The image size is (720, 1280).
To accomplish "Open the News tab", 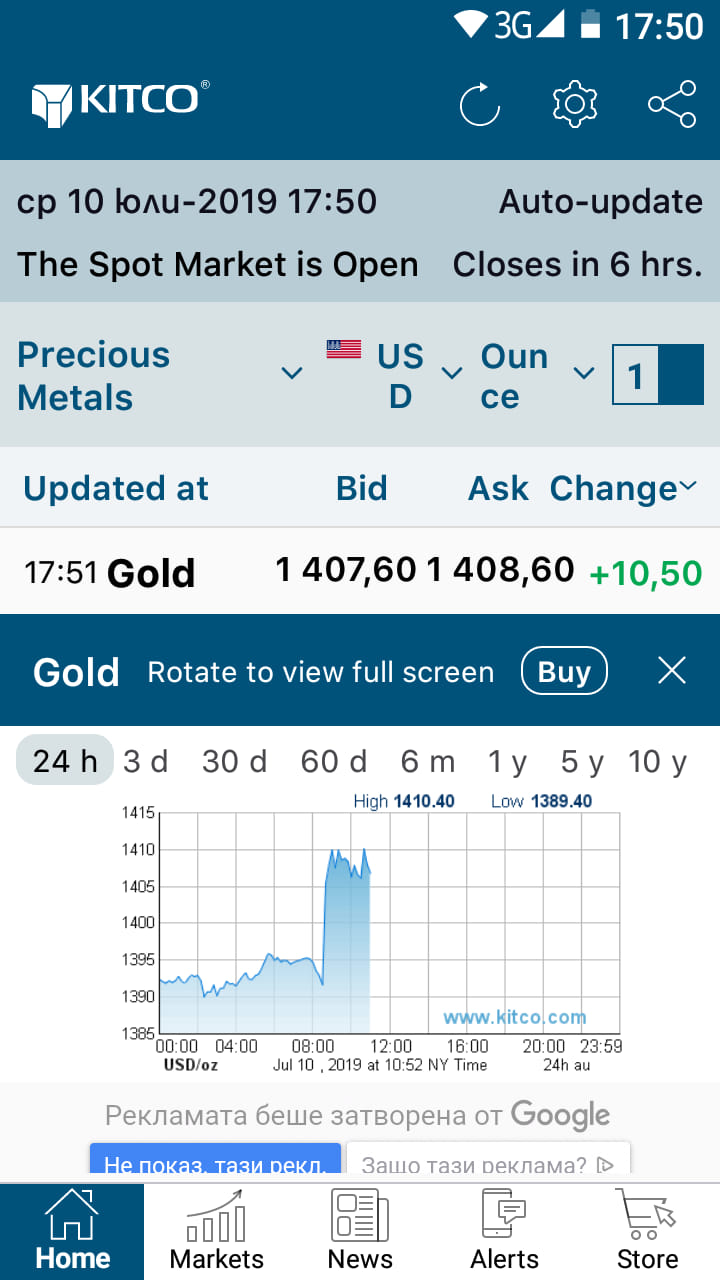I will point(360,1232).
